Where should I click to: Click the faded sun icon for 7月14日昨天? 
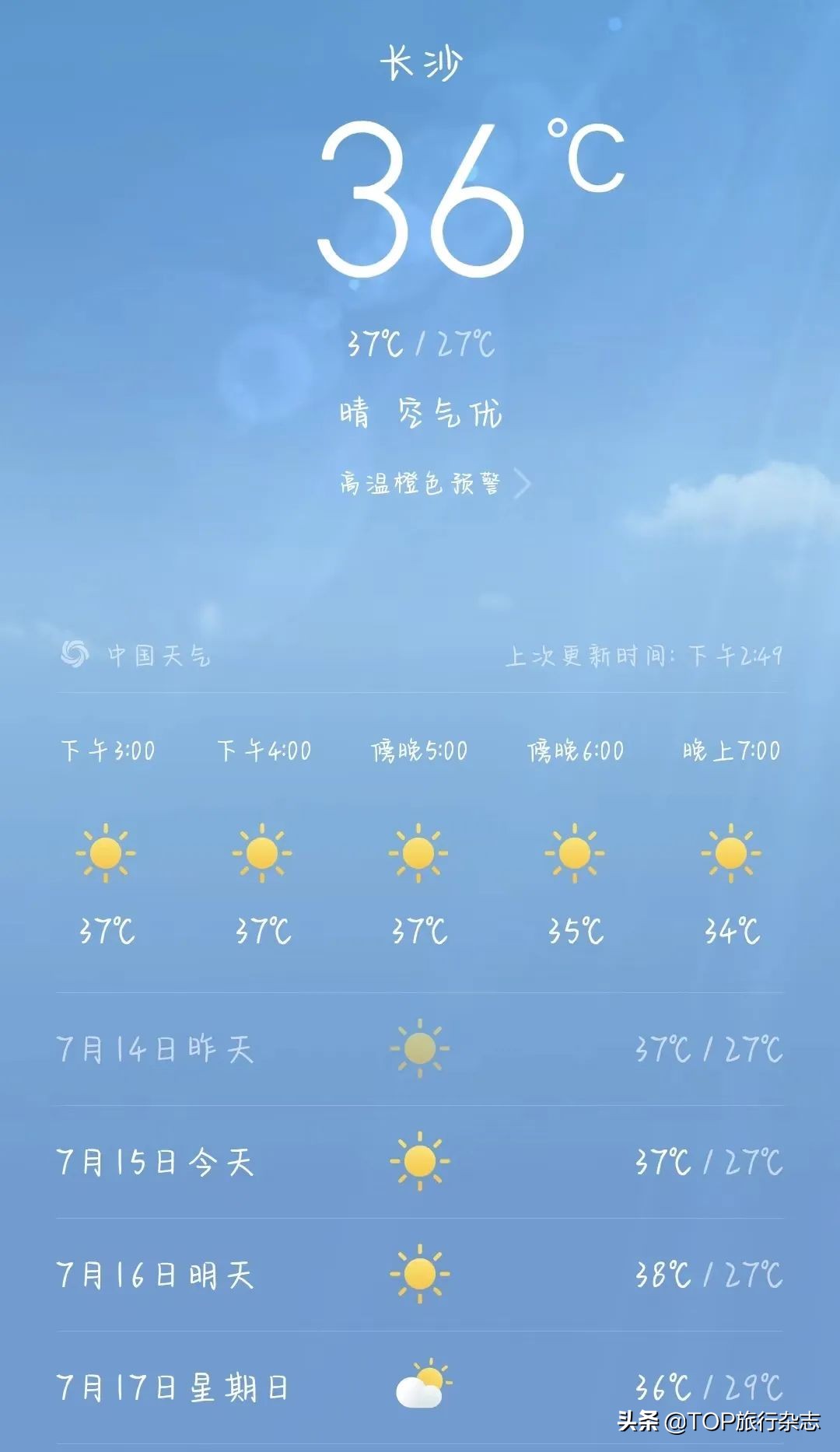[x=420, y=1048]
